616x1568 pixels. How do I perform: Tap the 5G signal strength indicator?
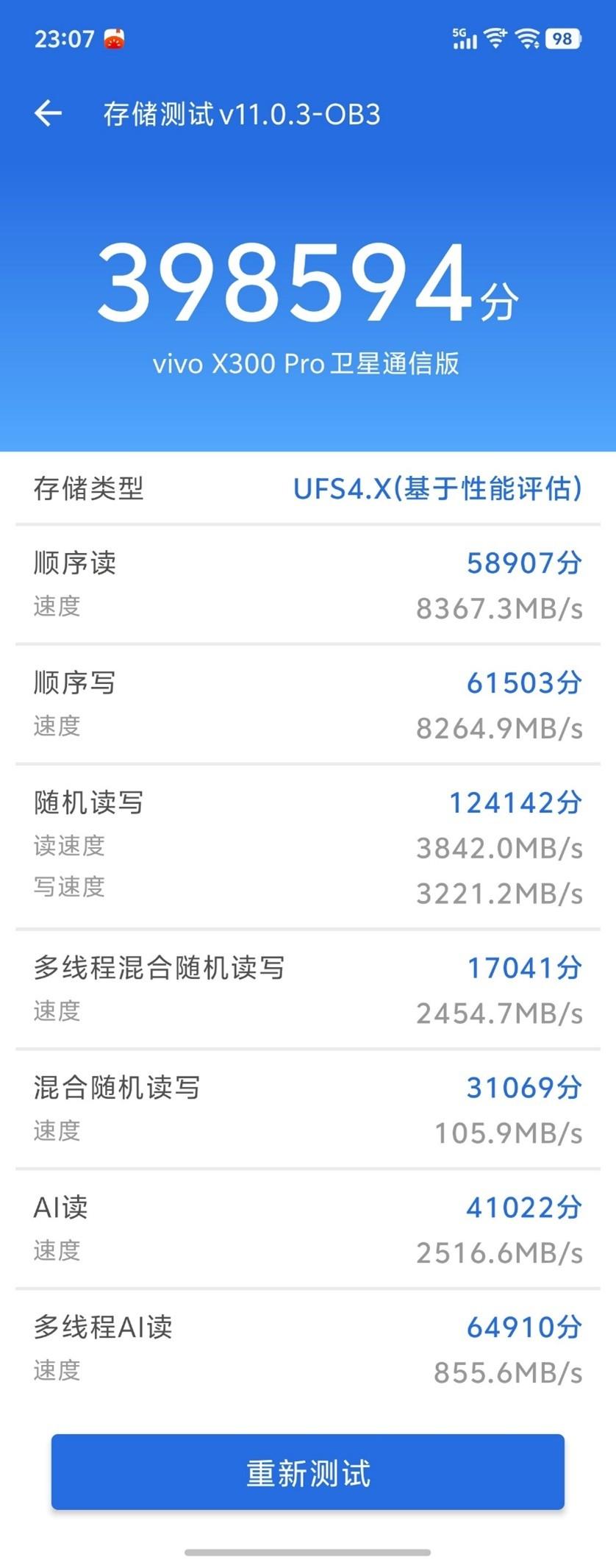465,38
